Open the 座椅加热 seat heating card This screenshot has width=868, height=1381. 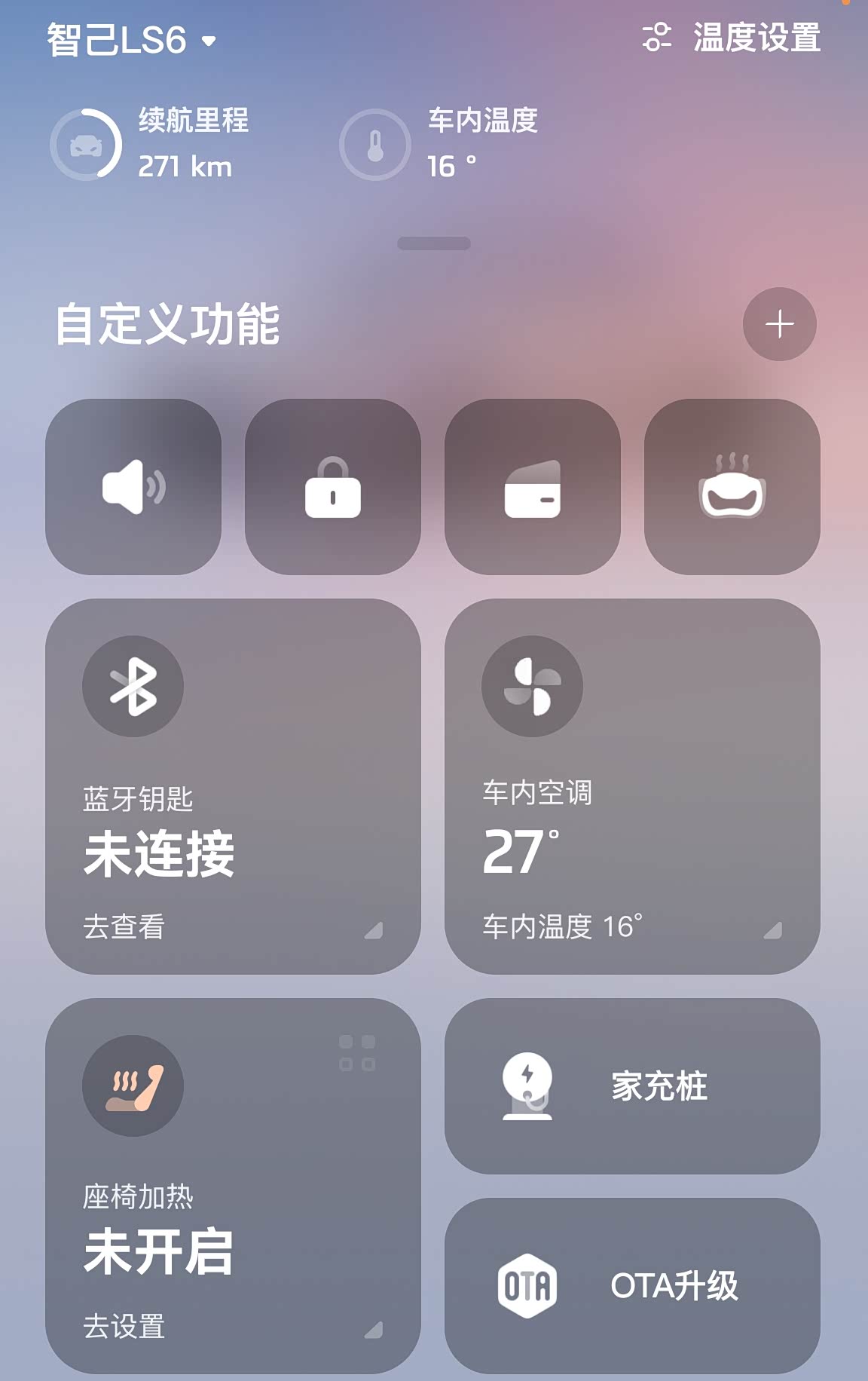(x=234, y=1186)
